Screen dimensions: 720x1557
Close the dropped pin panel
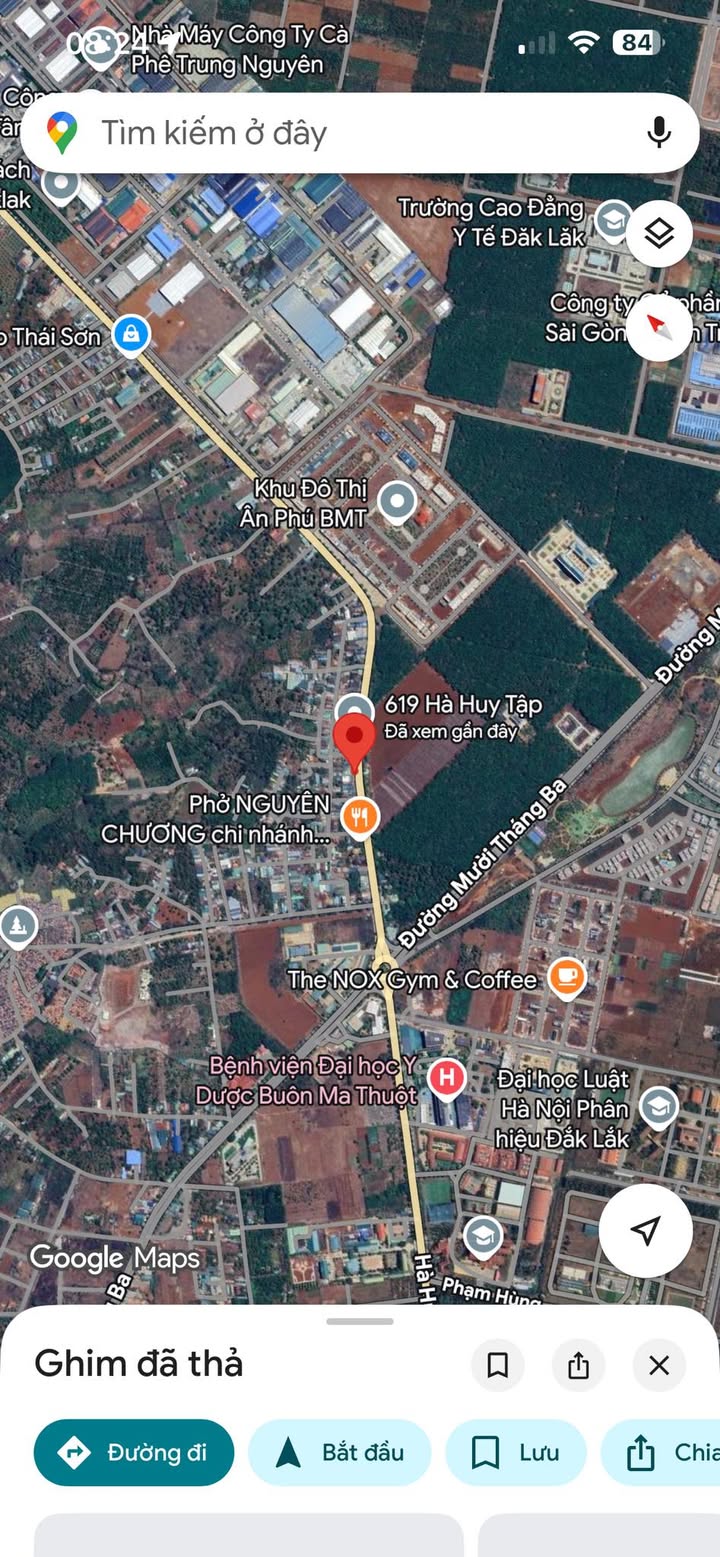pyautogui.click(x=658, y=1365)
